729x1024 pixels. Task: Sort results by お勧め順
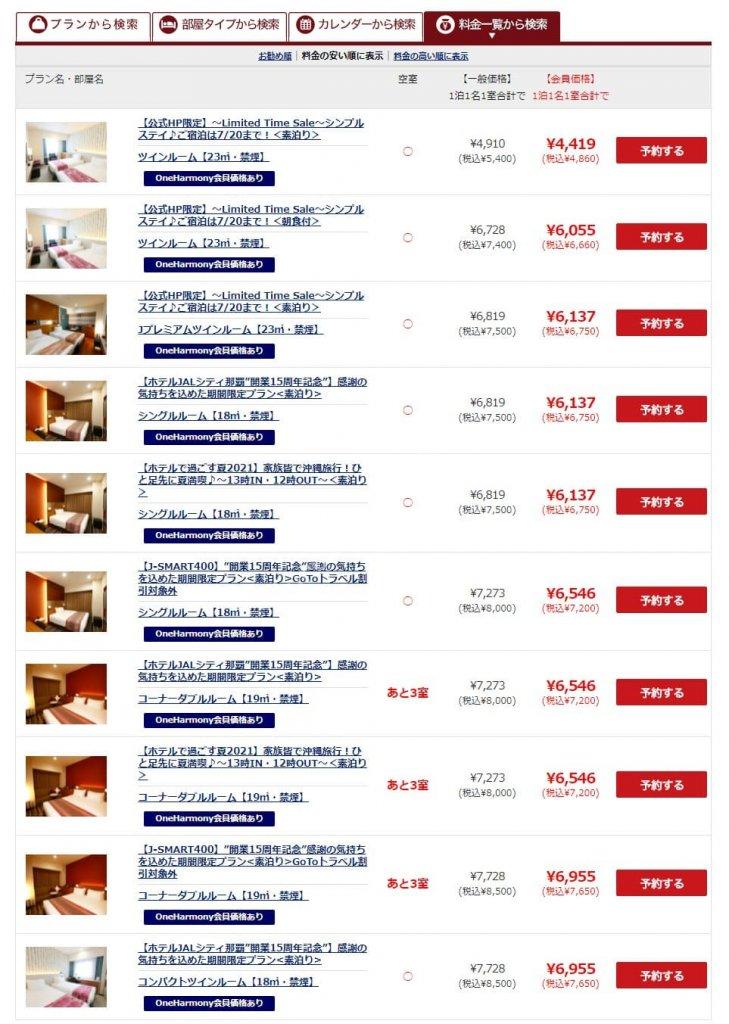[274, 56]
